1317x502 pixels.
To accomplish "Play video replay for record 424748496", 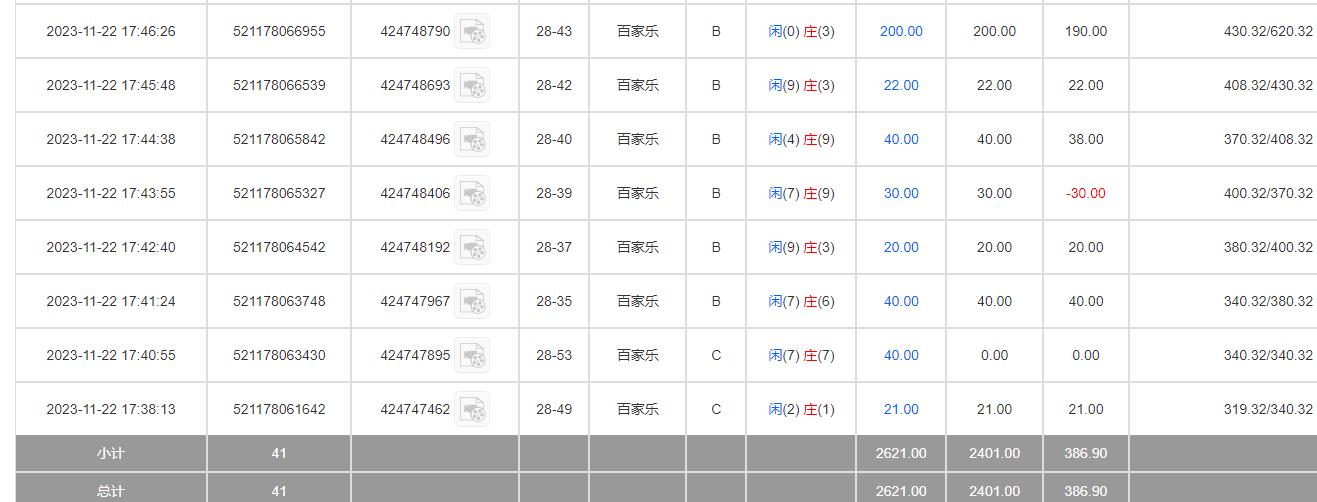I will click(x=473, y=140).
